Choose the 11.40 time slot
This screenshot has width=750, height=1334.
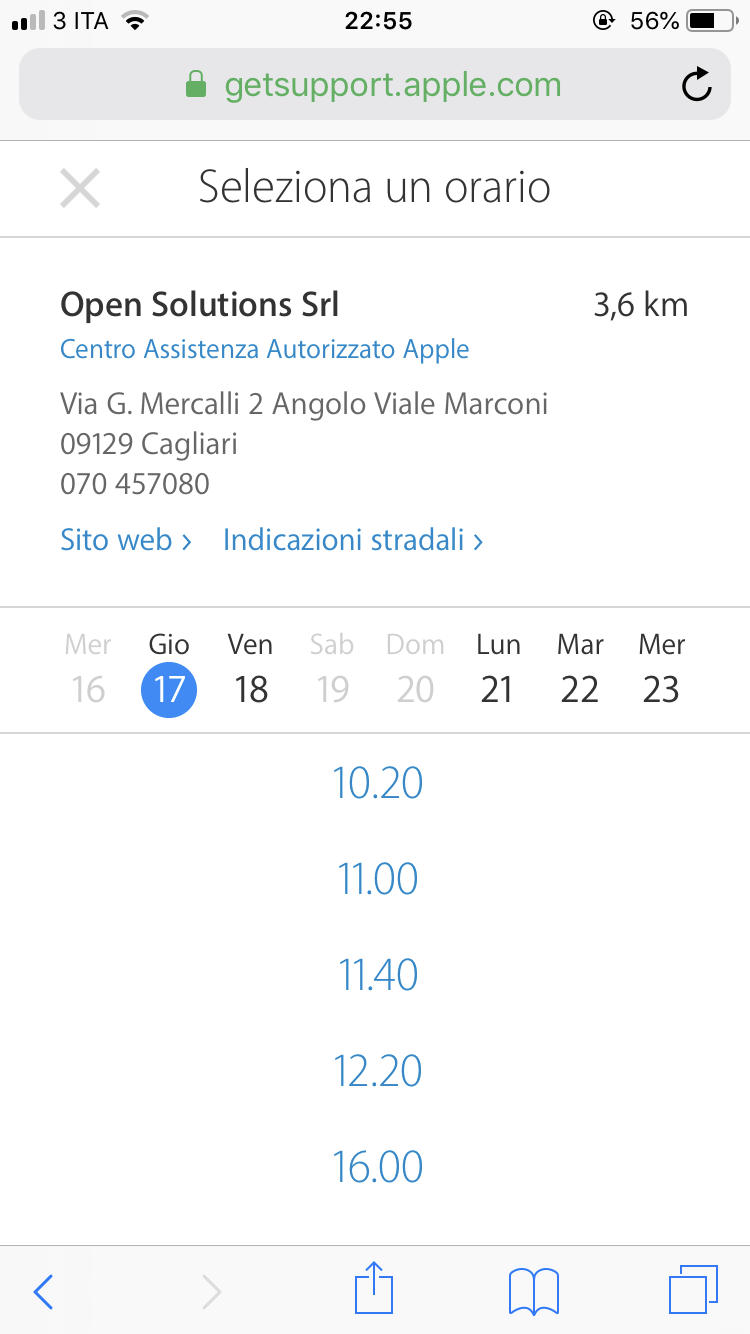click(x=378, y=975)
